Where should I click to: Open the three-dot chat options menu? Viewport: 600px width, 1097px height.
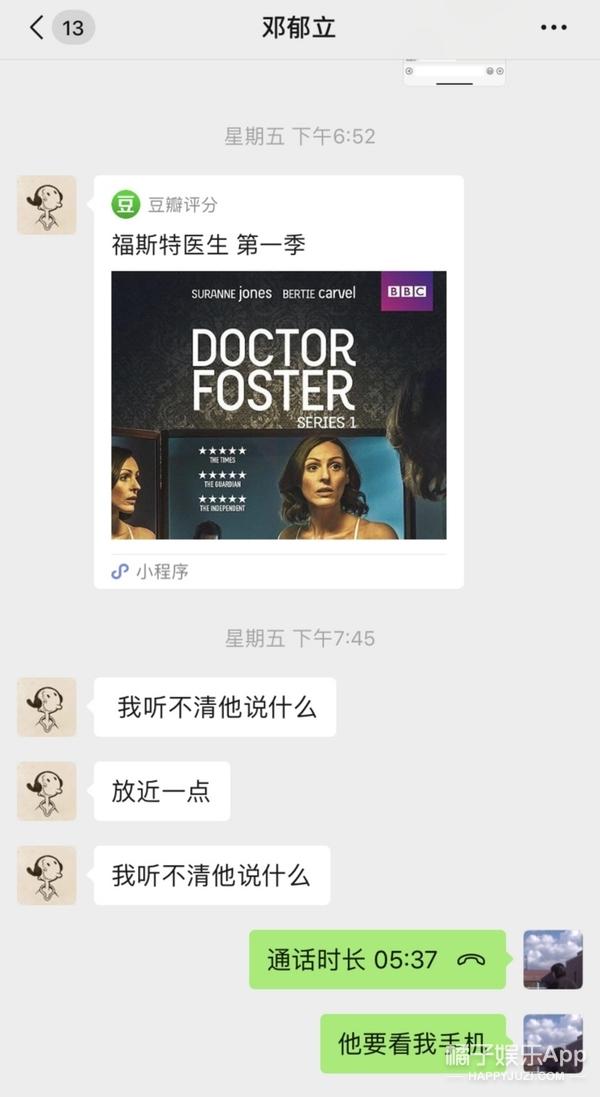point(553,28)
